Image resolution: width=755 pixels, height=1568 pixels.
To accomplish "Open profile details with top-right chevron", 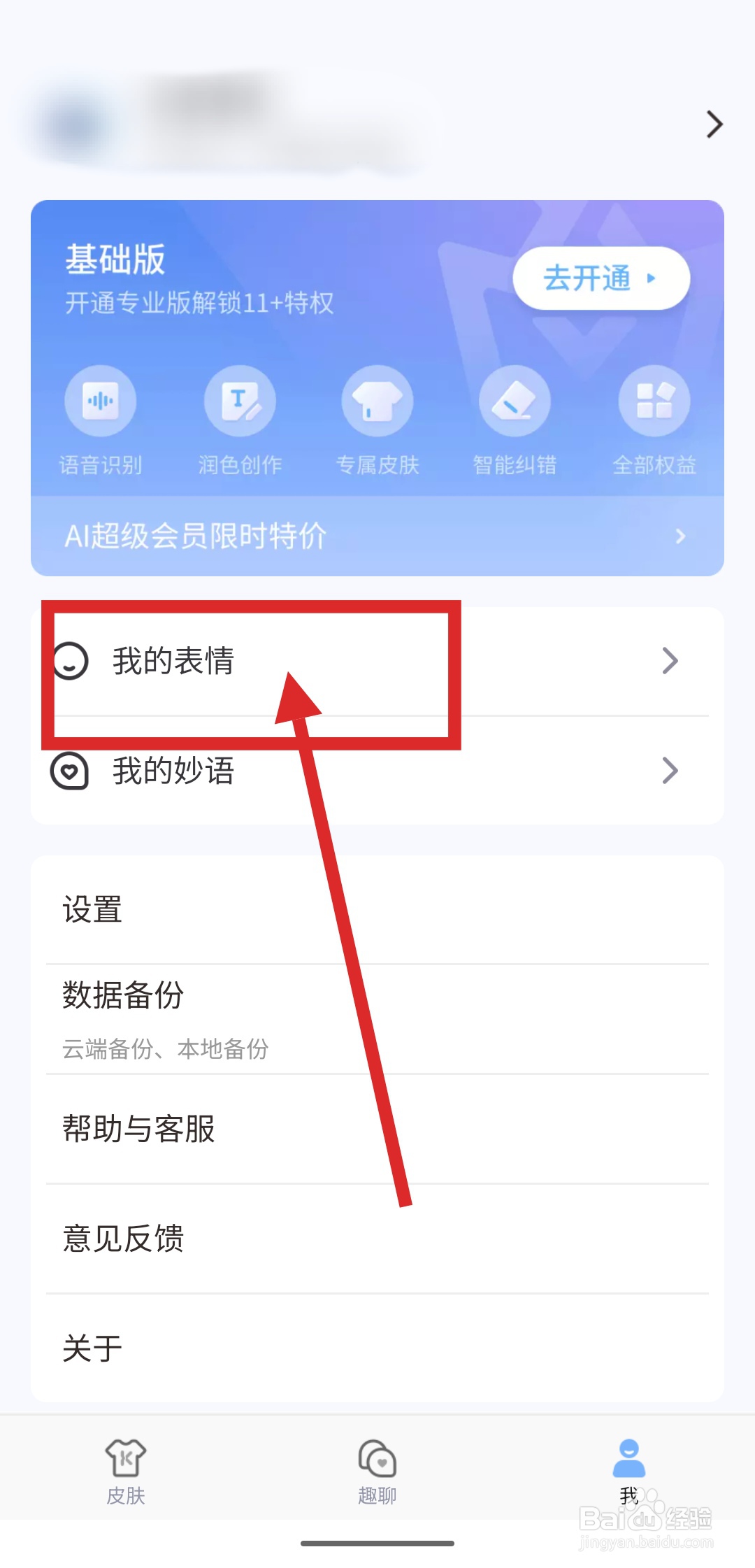I will click(x=714, y=124).
